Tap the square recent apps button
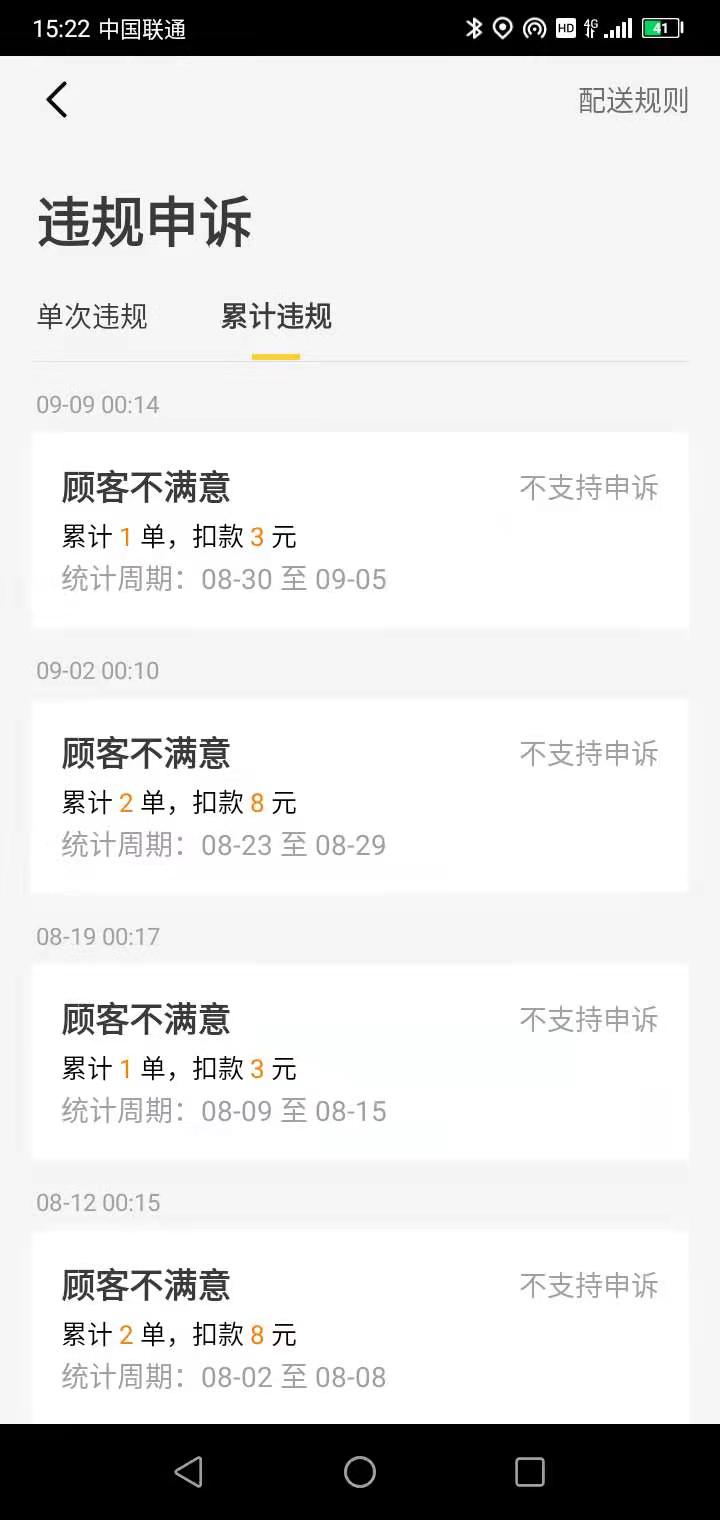The image size is (720, 1520). [530, 1472]
